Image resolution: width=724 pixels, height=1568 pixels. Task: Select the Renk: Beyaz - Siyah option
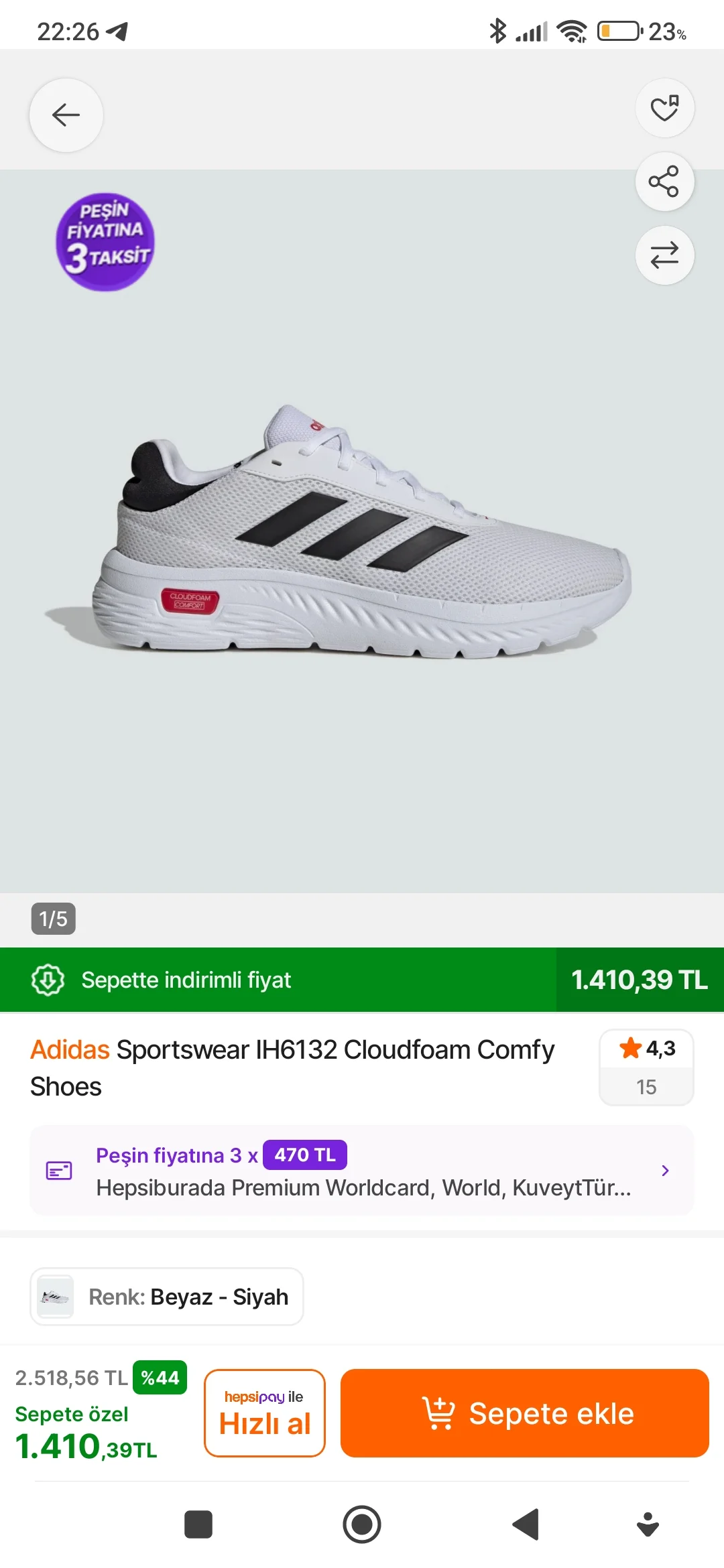167,1297
